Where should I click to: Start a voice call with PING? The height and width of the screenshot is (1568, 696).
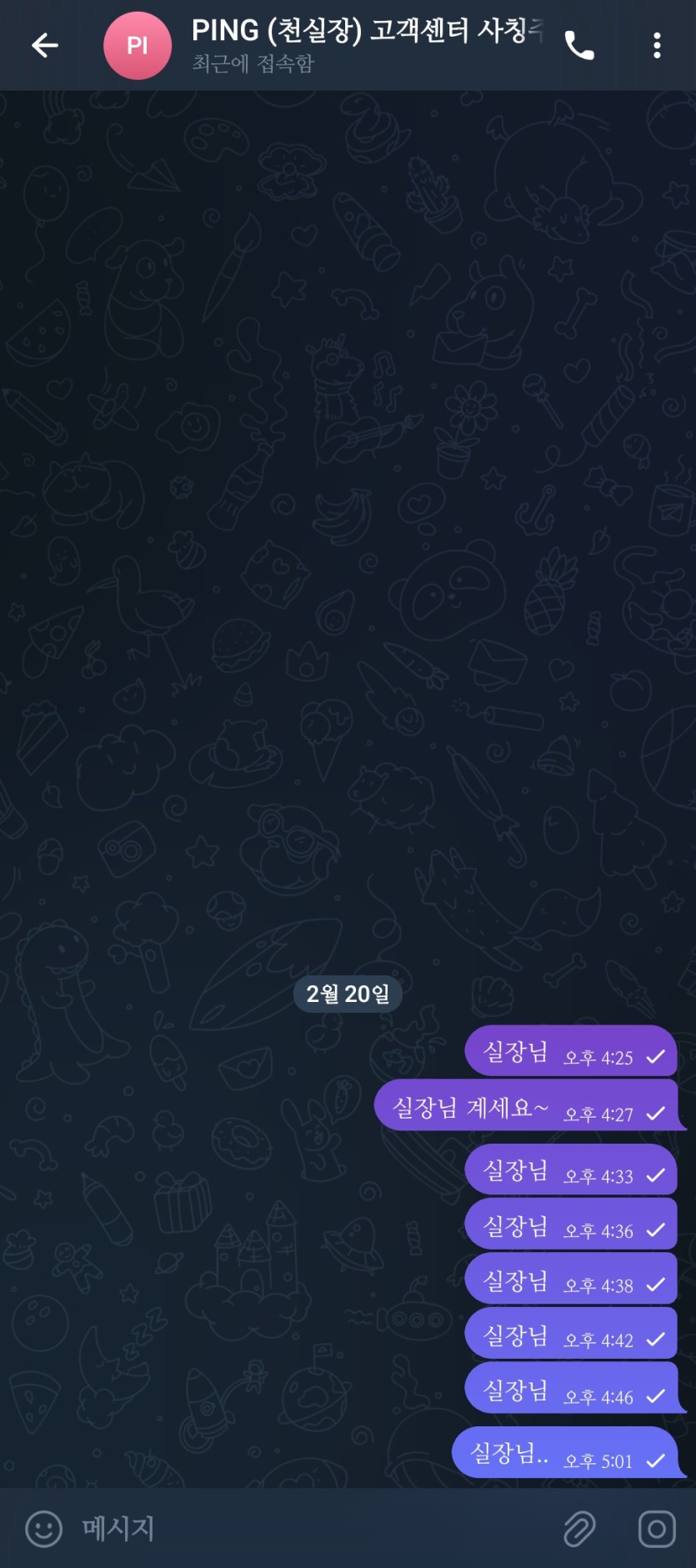click(x=579, y=45)
